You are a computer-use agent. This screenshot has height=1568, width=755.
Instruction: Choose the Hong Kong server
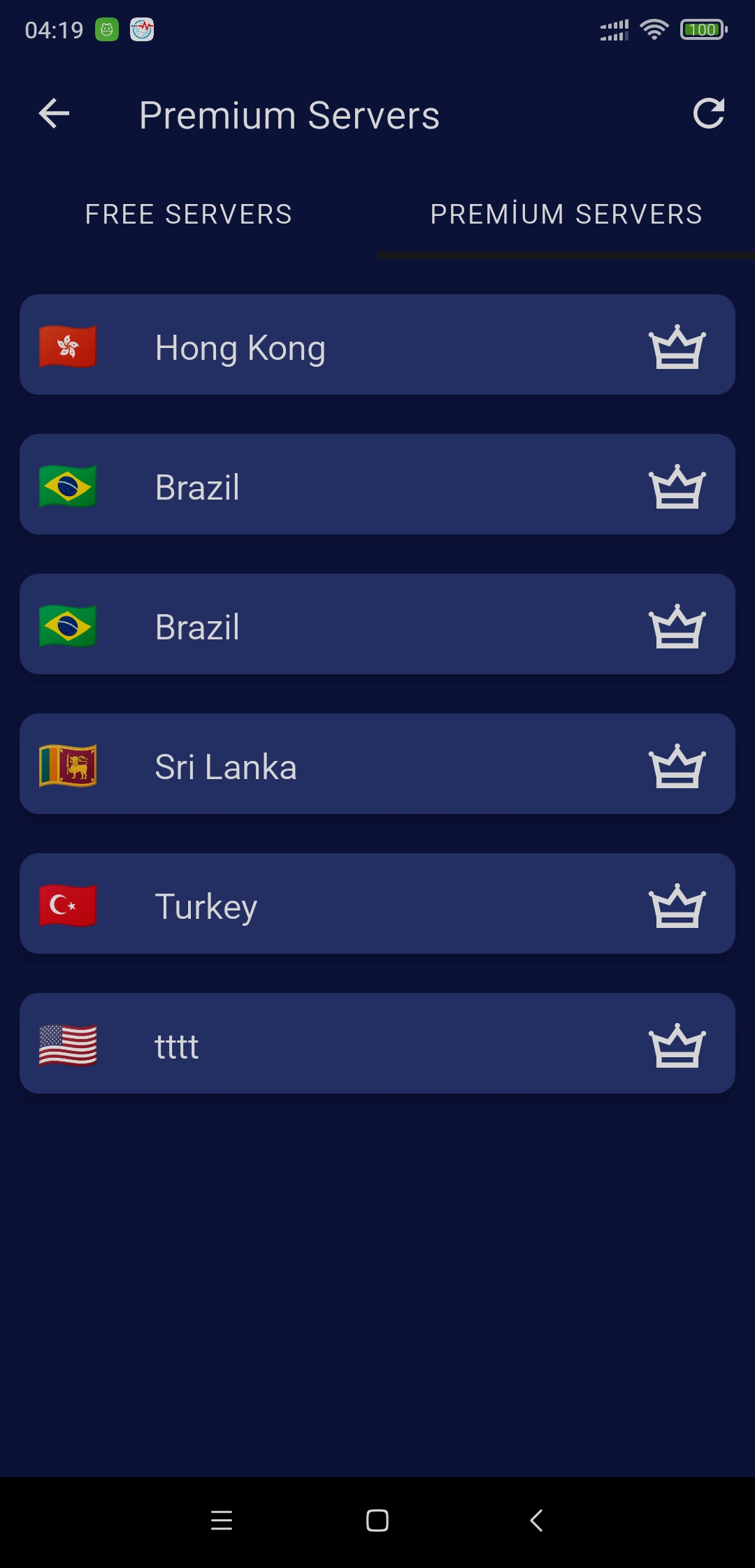(x=377, y=344)
